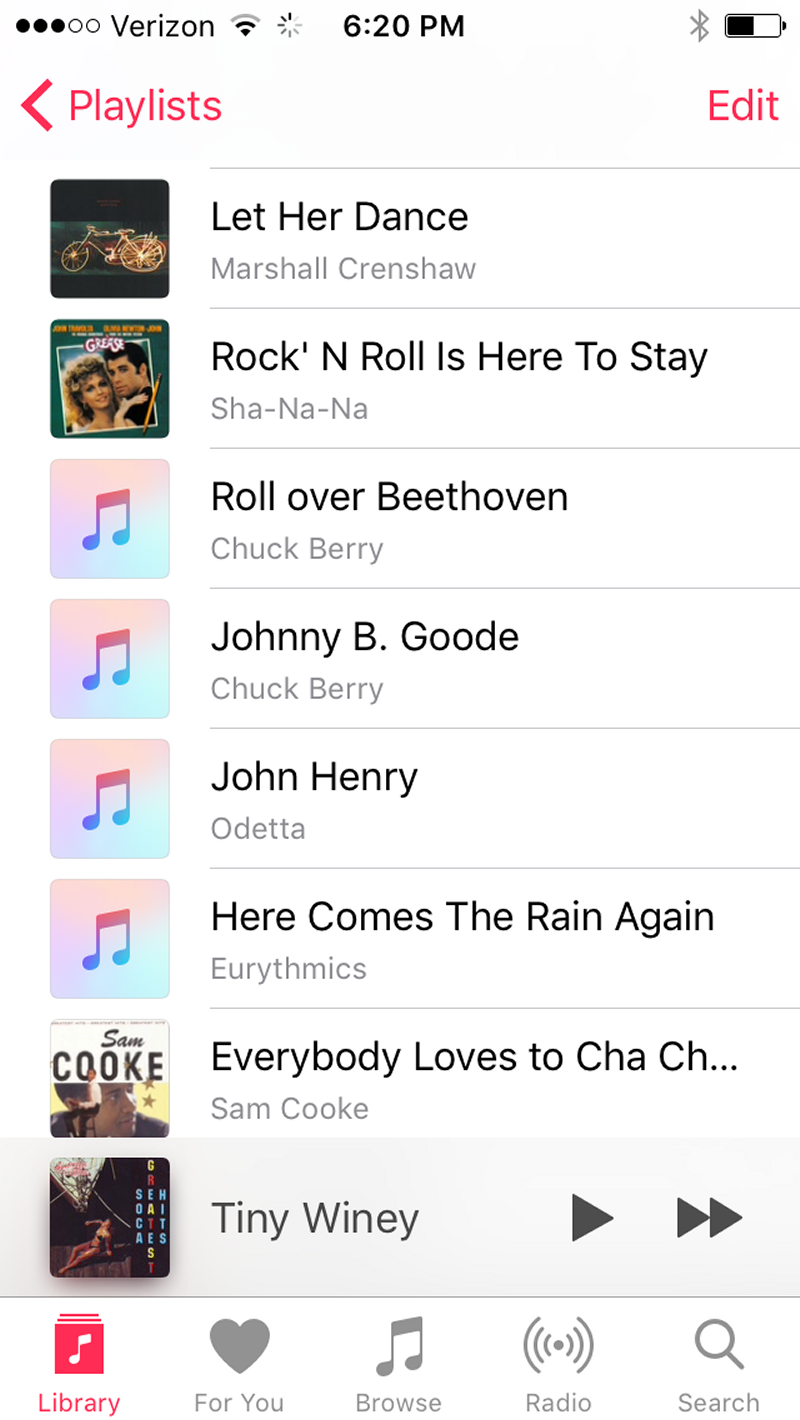Open the Search tab
This screenshot has height=1420, width=800.
(x=718, y=1364)
